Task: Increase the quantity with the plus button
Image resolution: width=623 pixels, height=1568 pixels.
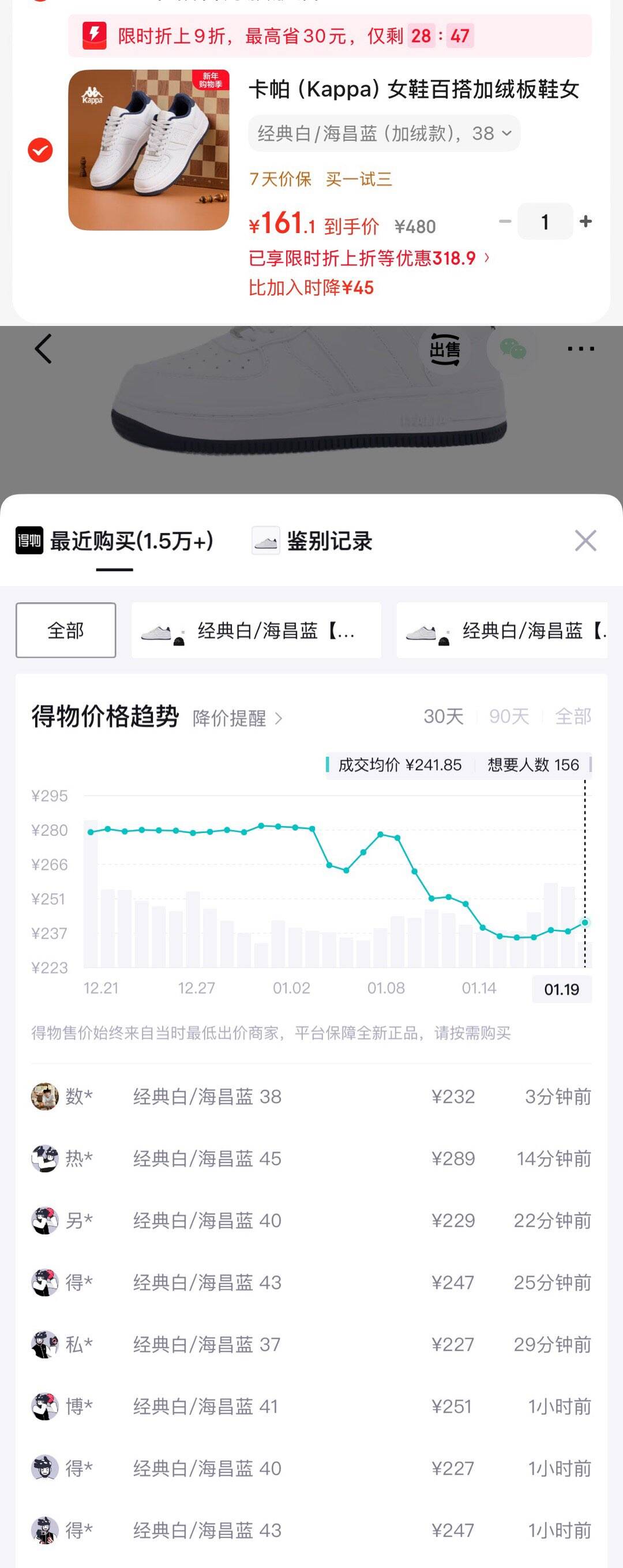Action: pos(586,222)
